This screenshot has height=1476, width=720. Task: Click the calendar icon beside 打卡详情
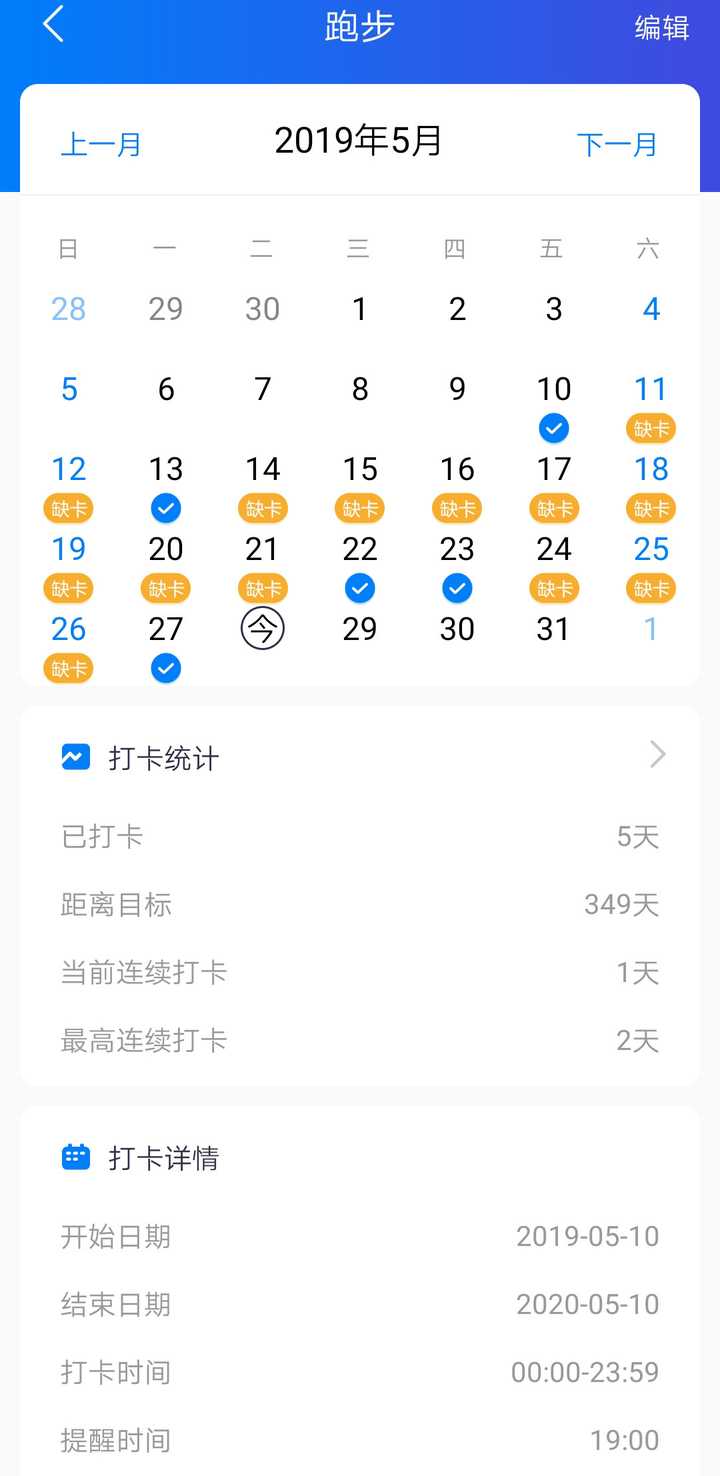point(74,1156)
